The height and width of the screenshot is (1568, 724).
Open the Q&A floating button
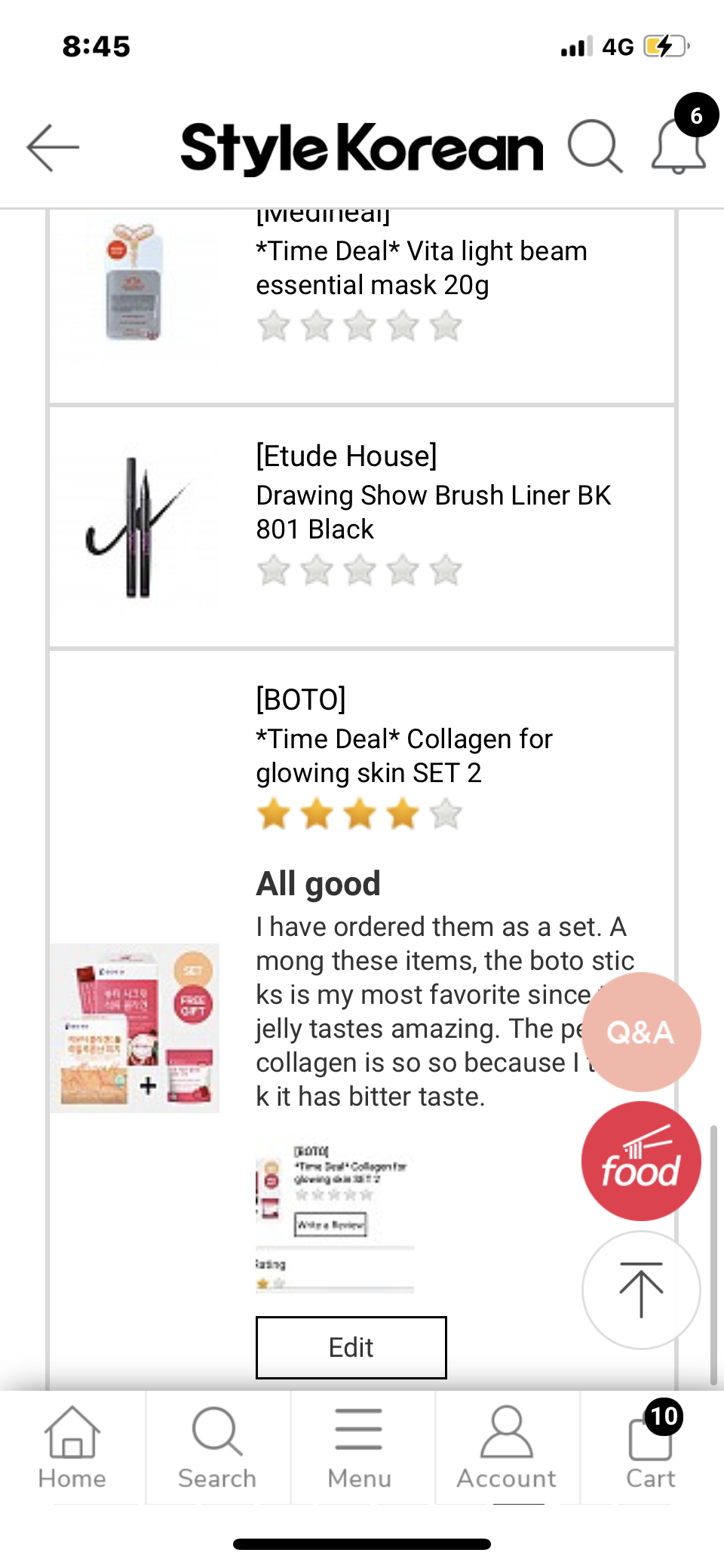click(641, 1032)
